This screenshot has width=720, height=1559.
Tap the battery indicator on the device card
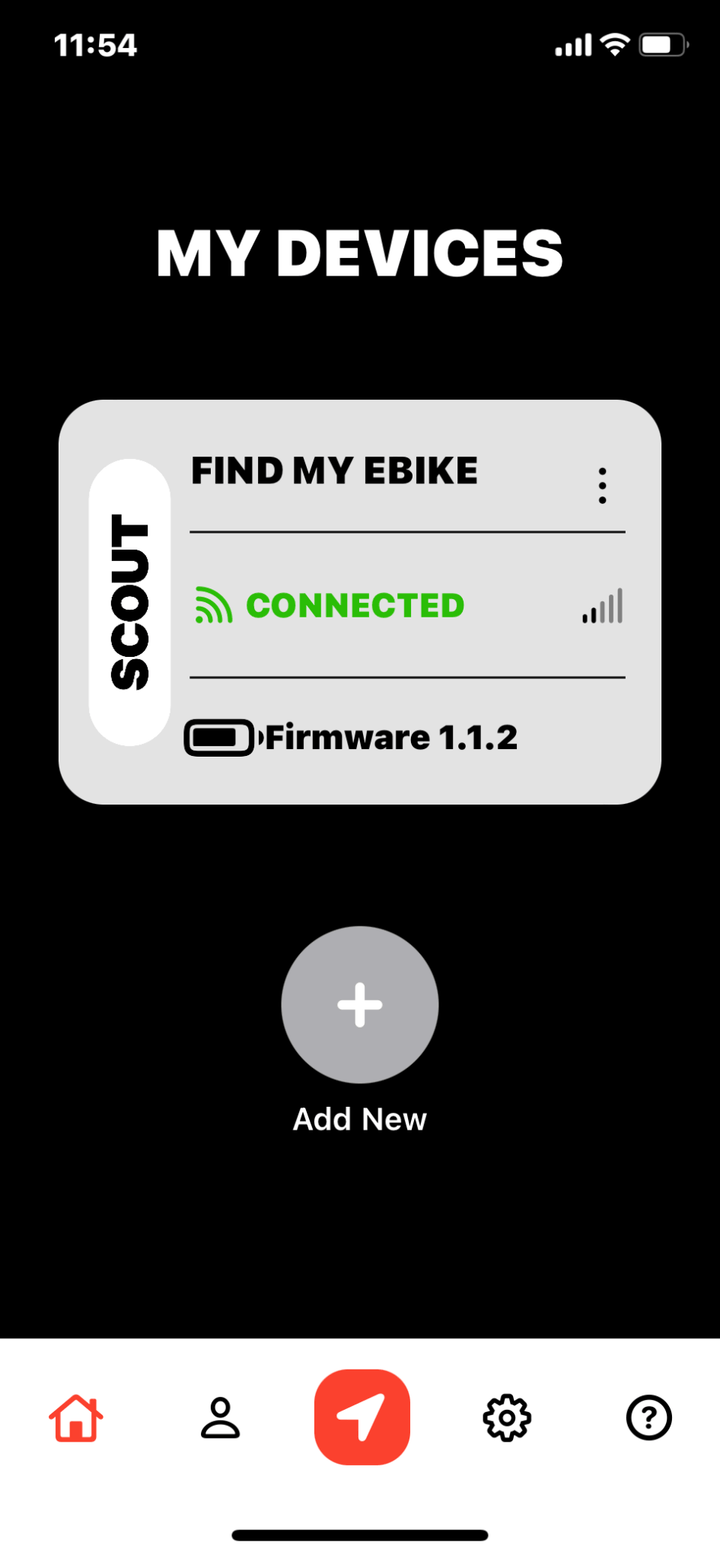point(218,737)
